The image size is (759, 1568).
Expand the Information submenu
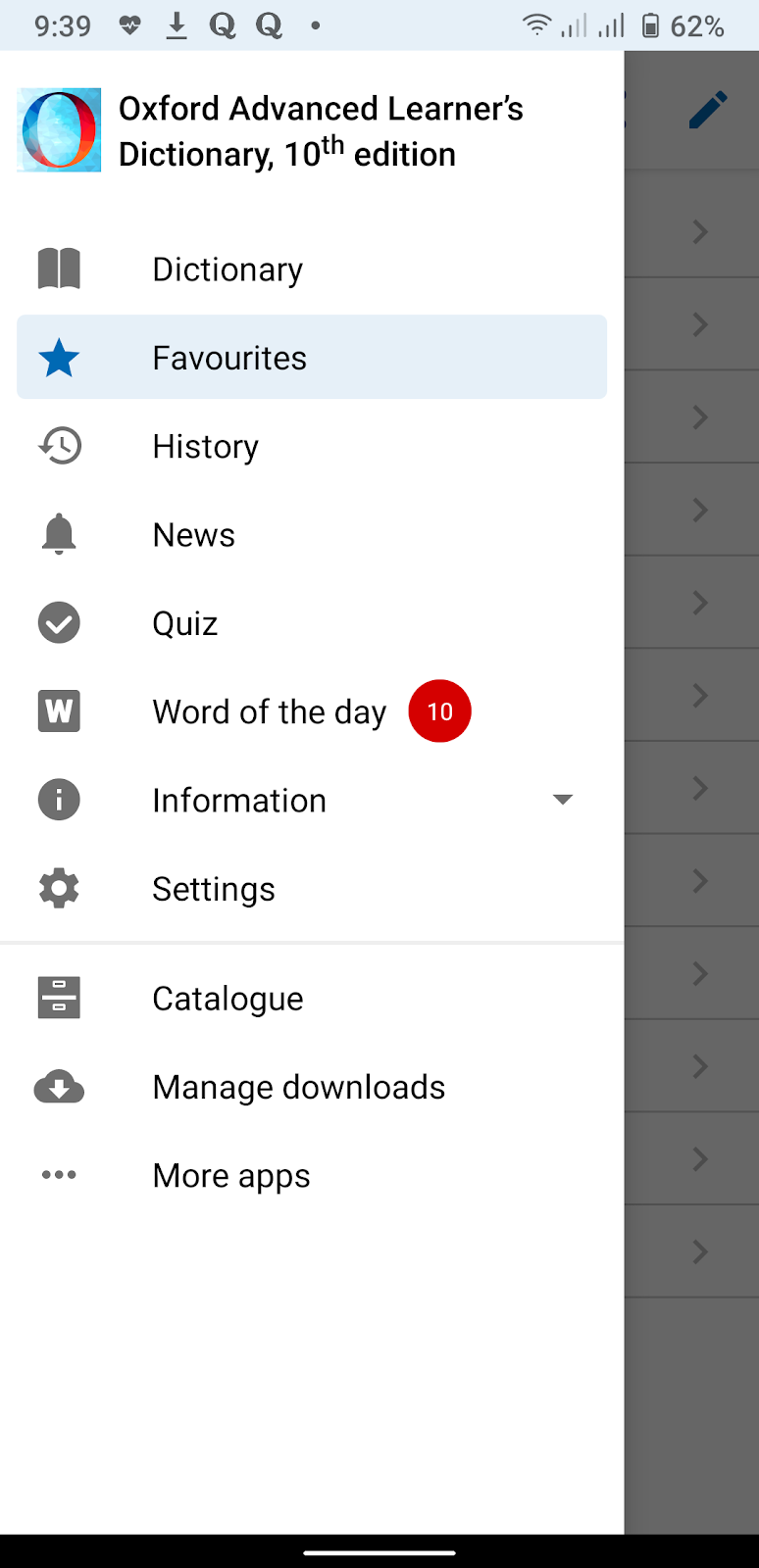(x=312, y=800)
